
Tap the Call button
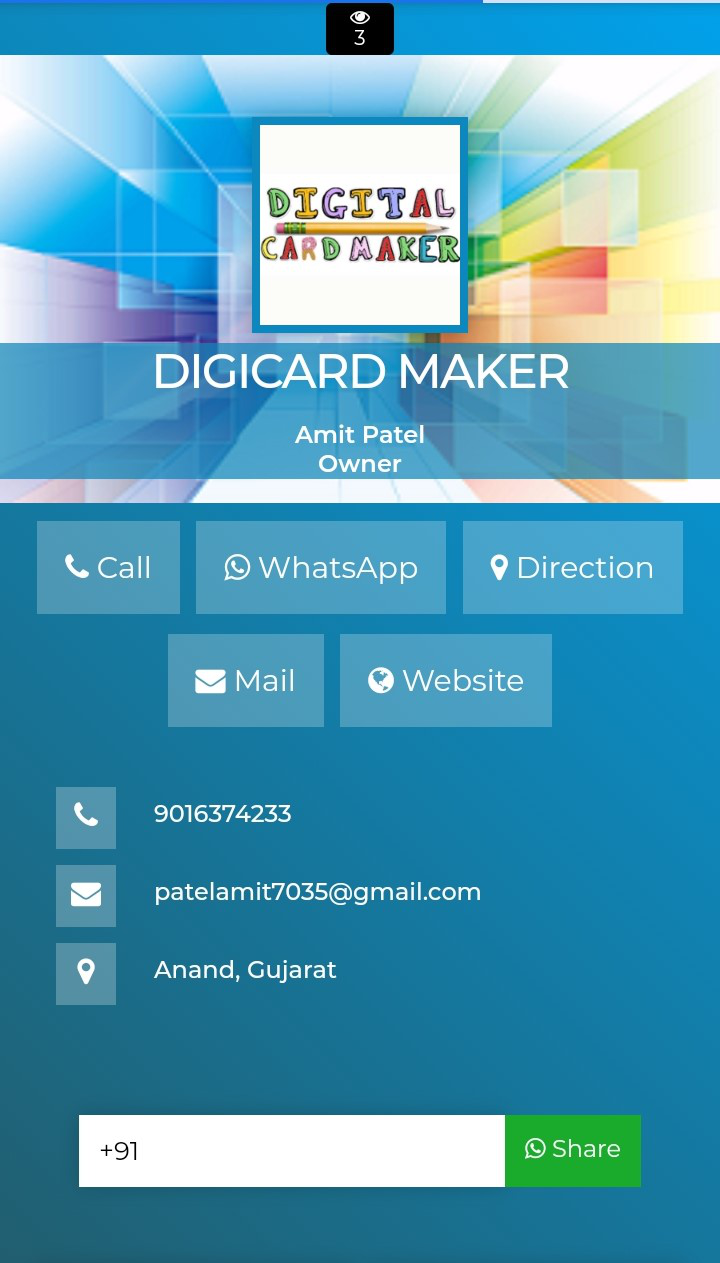(108, 567)
